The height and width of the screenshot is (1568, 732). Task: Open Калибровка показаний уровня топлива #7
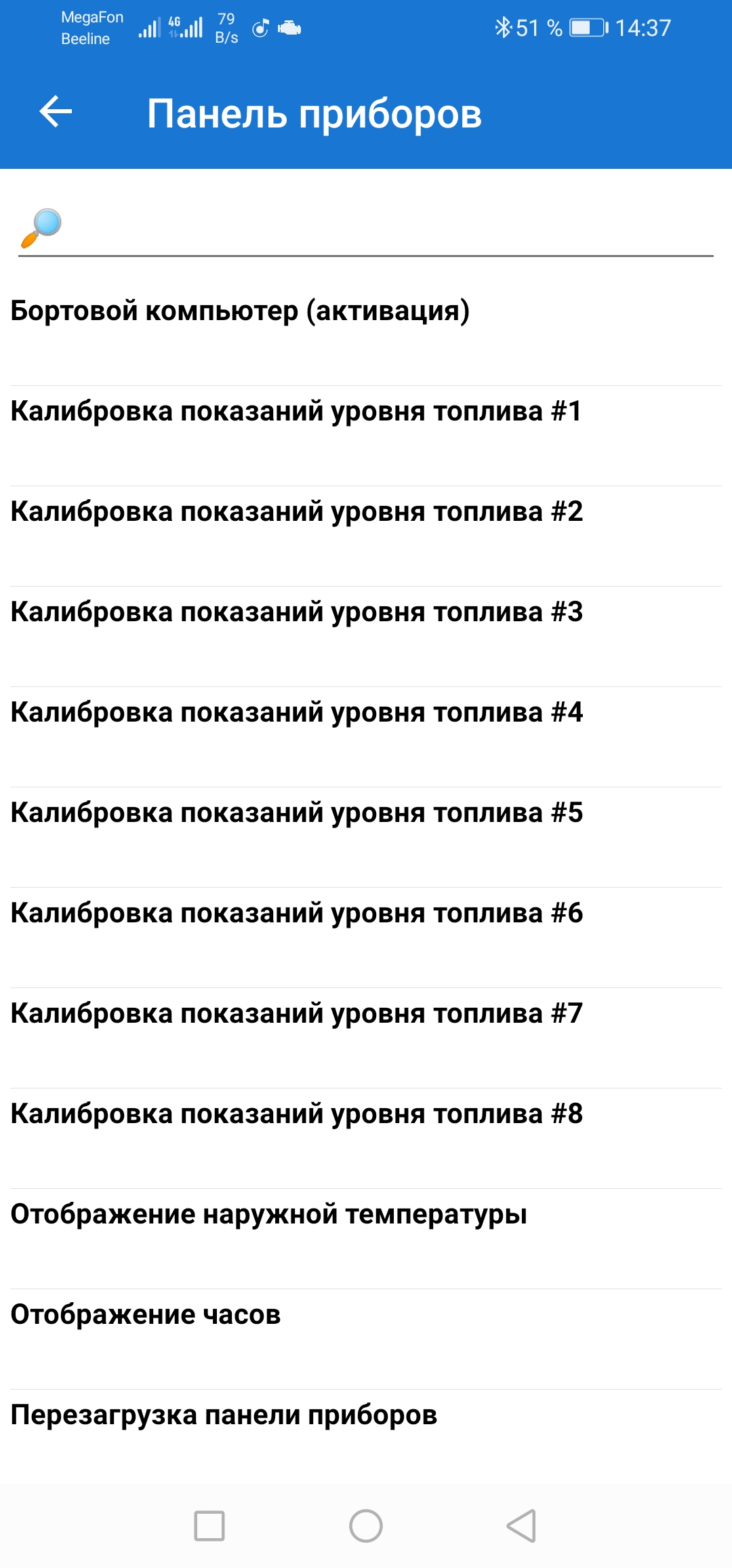tap(366, 1038)
